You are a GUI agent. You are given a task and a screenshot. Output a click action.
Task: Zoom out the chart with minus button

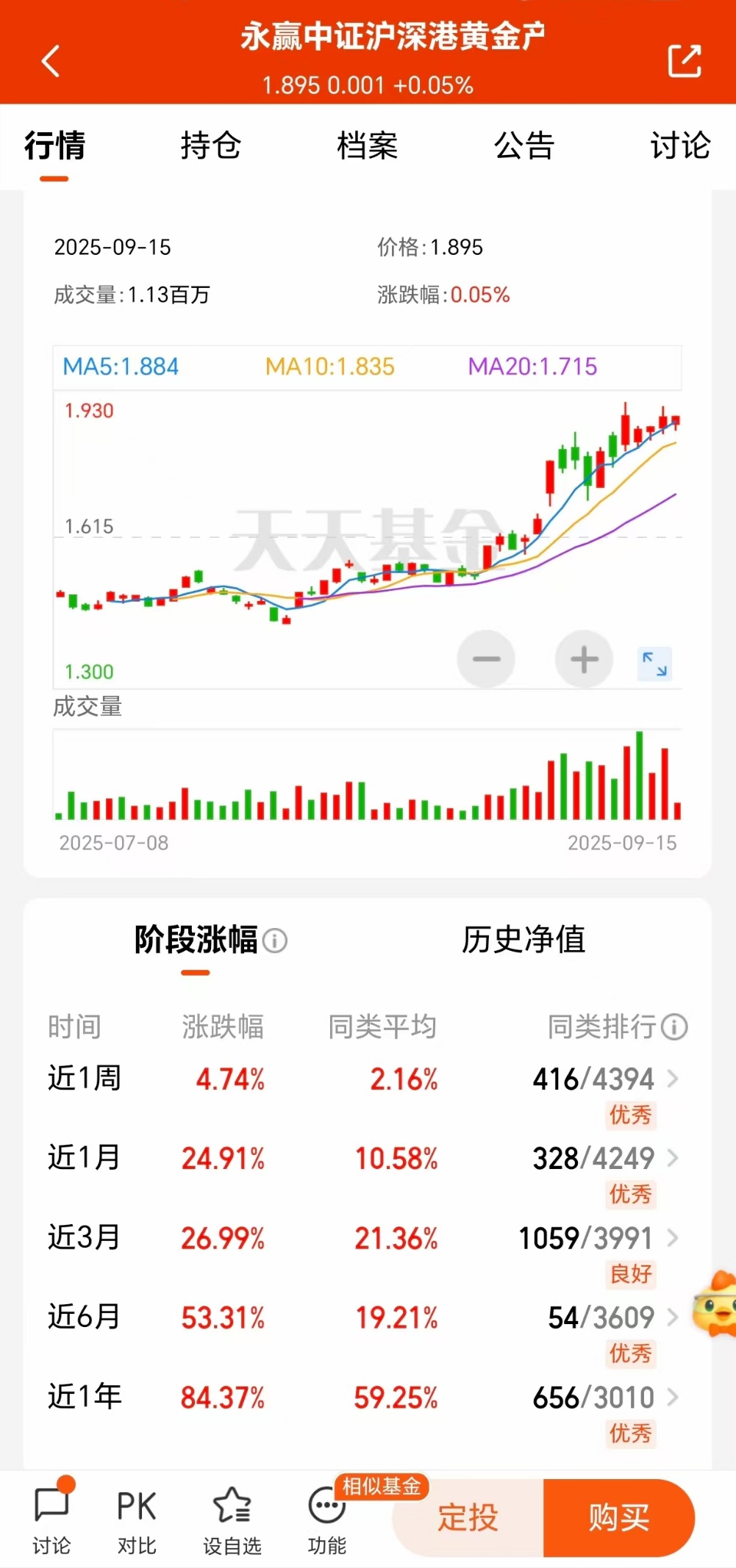tap(486, 659)
